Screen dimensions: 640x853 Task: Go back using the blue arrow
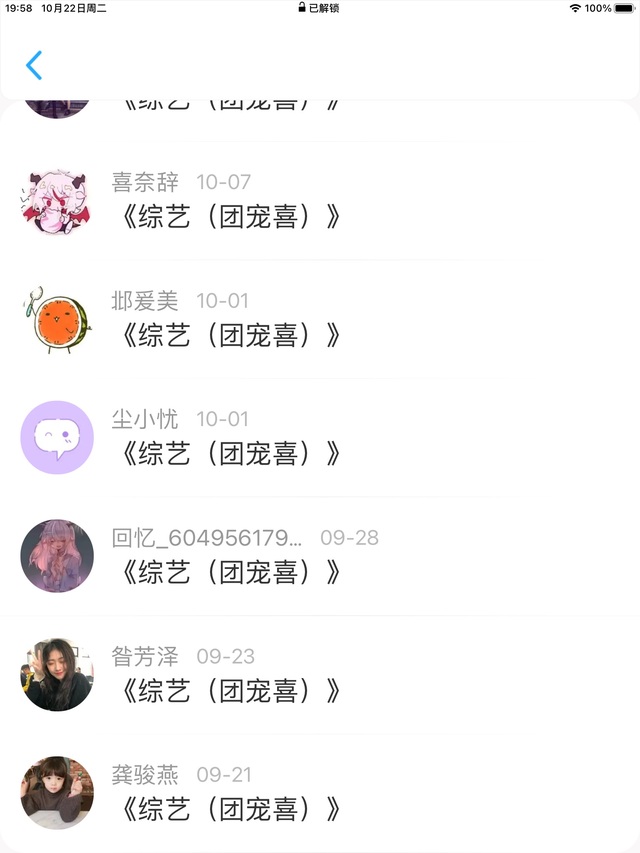[x=34, y=66]
